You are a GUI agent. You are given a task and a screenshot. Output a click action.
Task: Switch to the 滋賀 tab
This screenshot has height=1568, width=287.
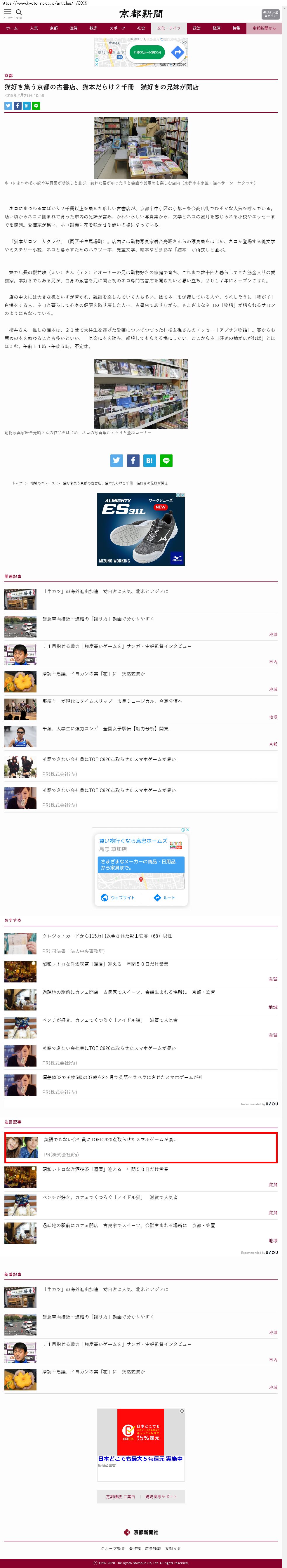tap(74, 28)
